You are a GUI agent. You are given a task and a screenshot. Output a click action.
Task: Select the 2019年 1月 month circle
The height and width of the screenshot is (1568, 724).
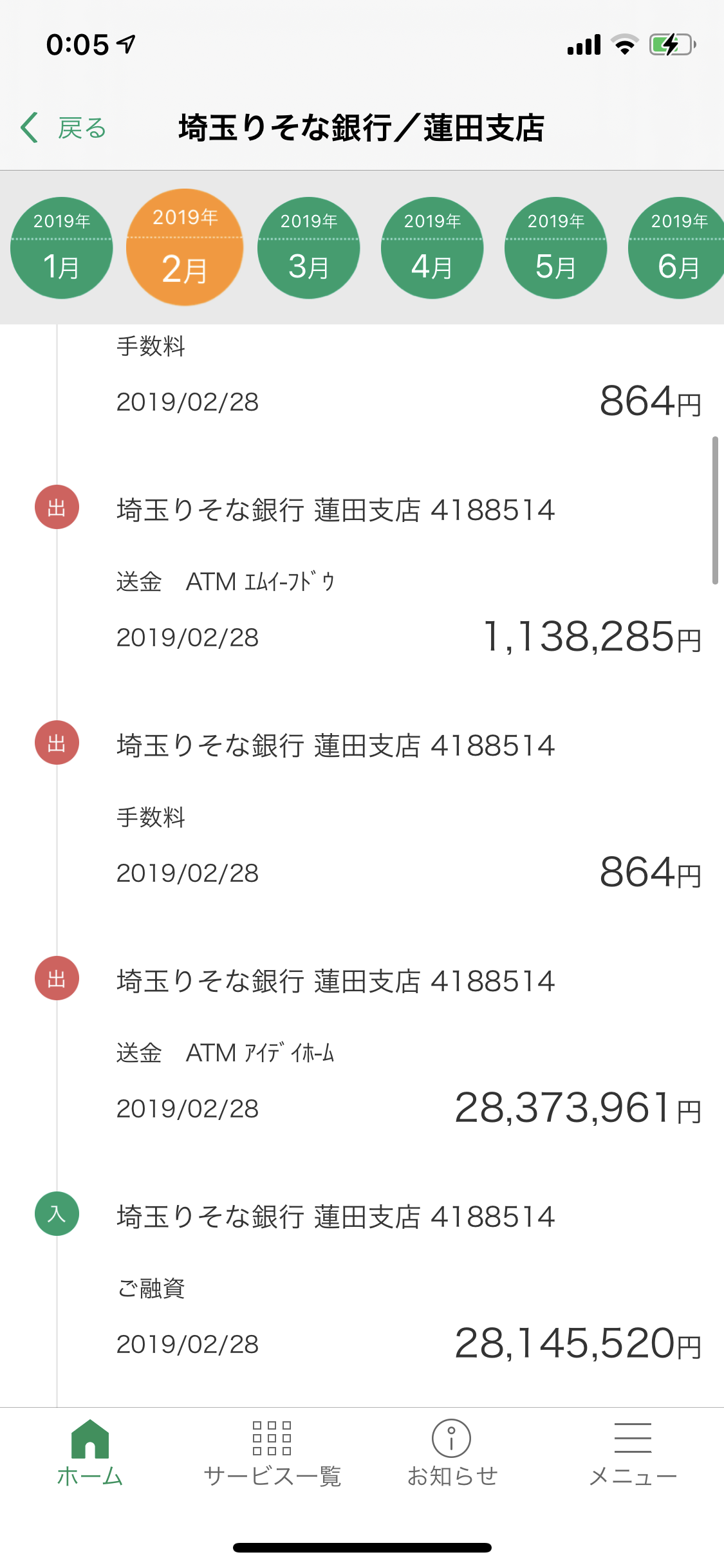point(62,248)
